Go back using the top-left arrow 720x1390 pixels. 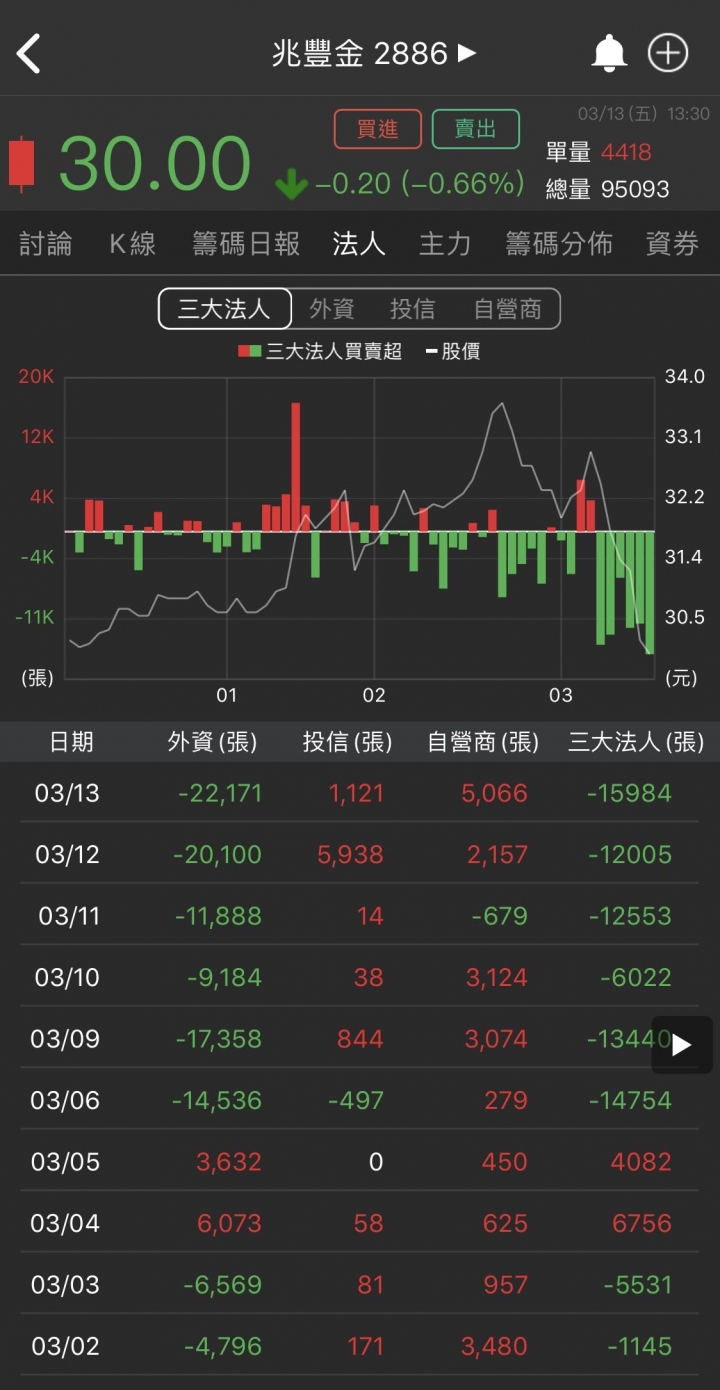[x=30, y=53]
